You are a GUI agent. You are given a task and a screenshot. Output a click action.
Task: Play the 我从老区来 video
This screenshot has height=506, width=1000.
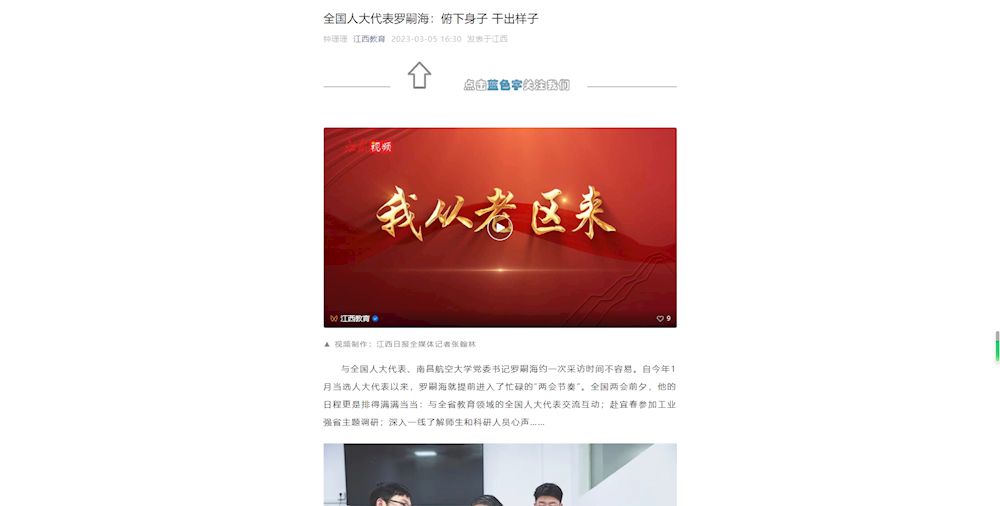(500, 228)
